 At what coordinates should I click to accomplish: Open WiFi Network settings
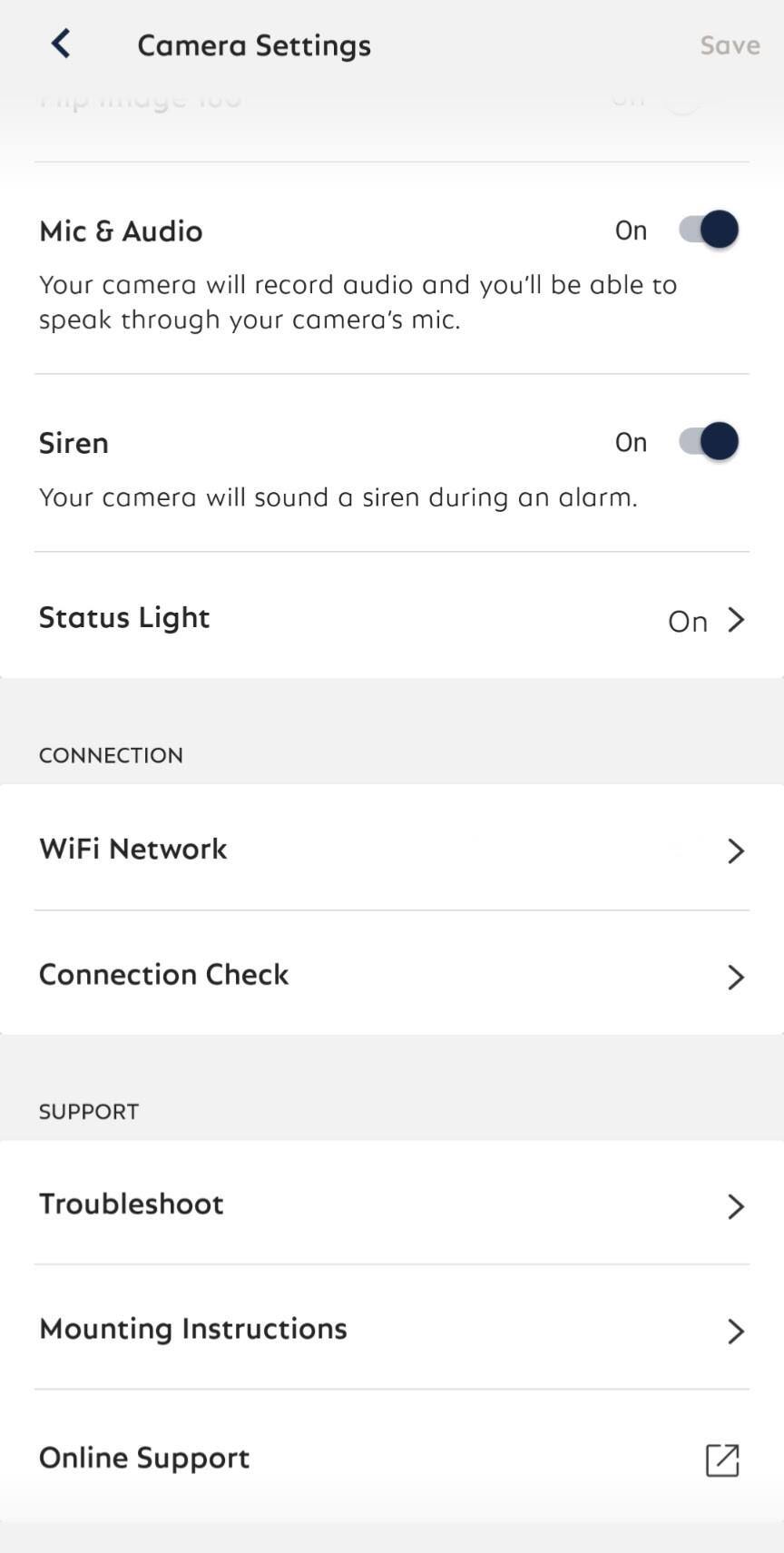tap(392, 850)
